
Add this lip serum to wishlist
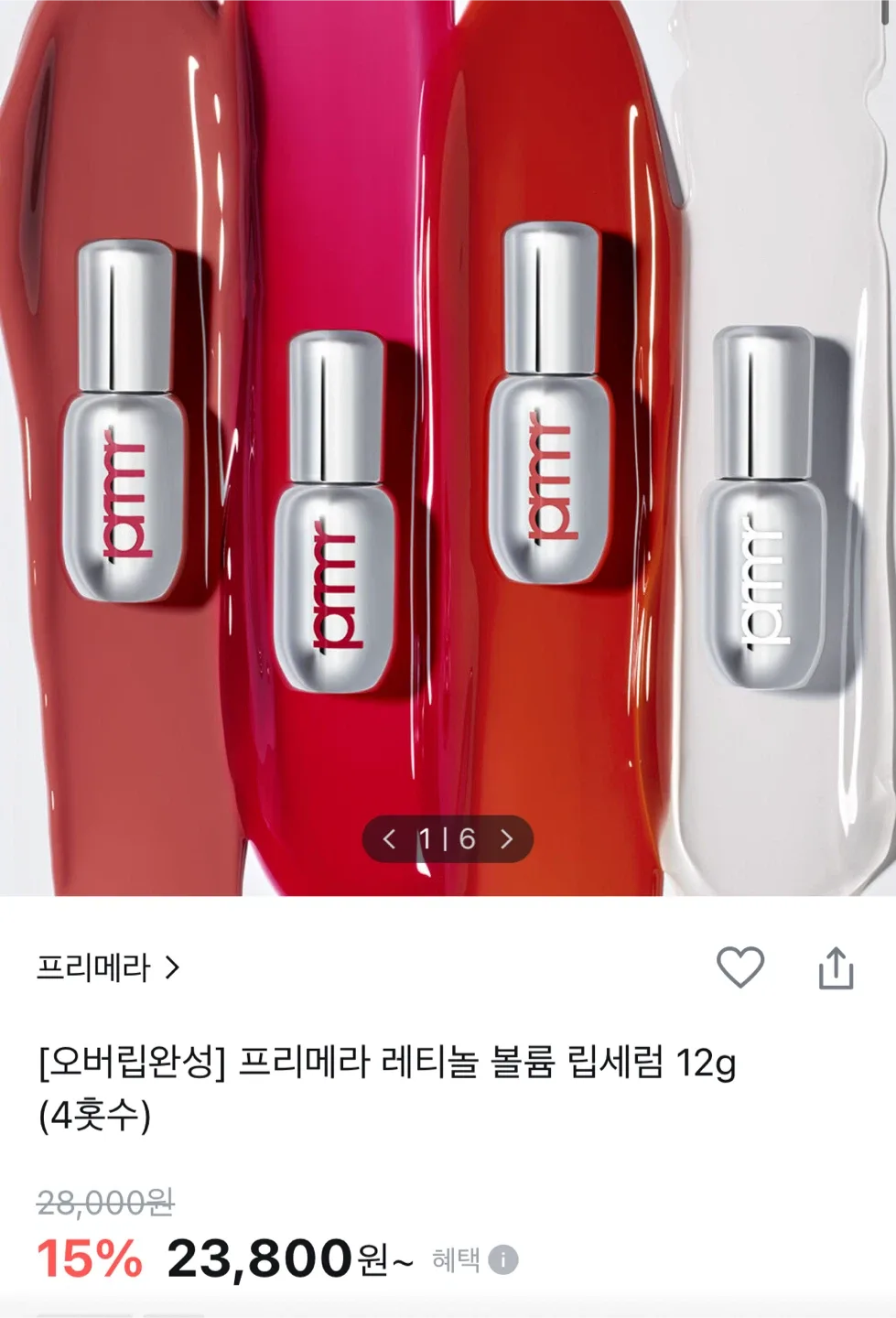click(739, 967)
